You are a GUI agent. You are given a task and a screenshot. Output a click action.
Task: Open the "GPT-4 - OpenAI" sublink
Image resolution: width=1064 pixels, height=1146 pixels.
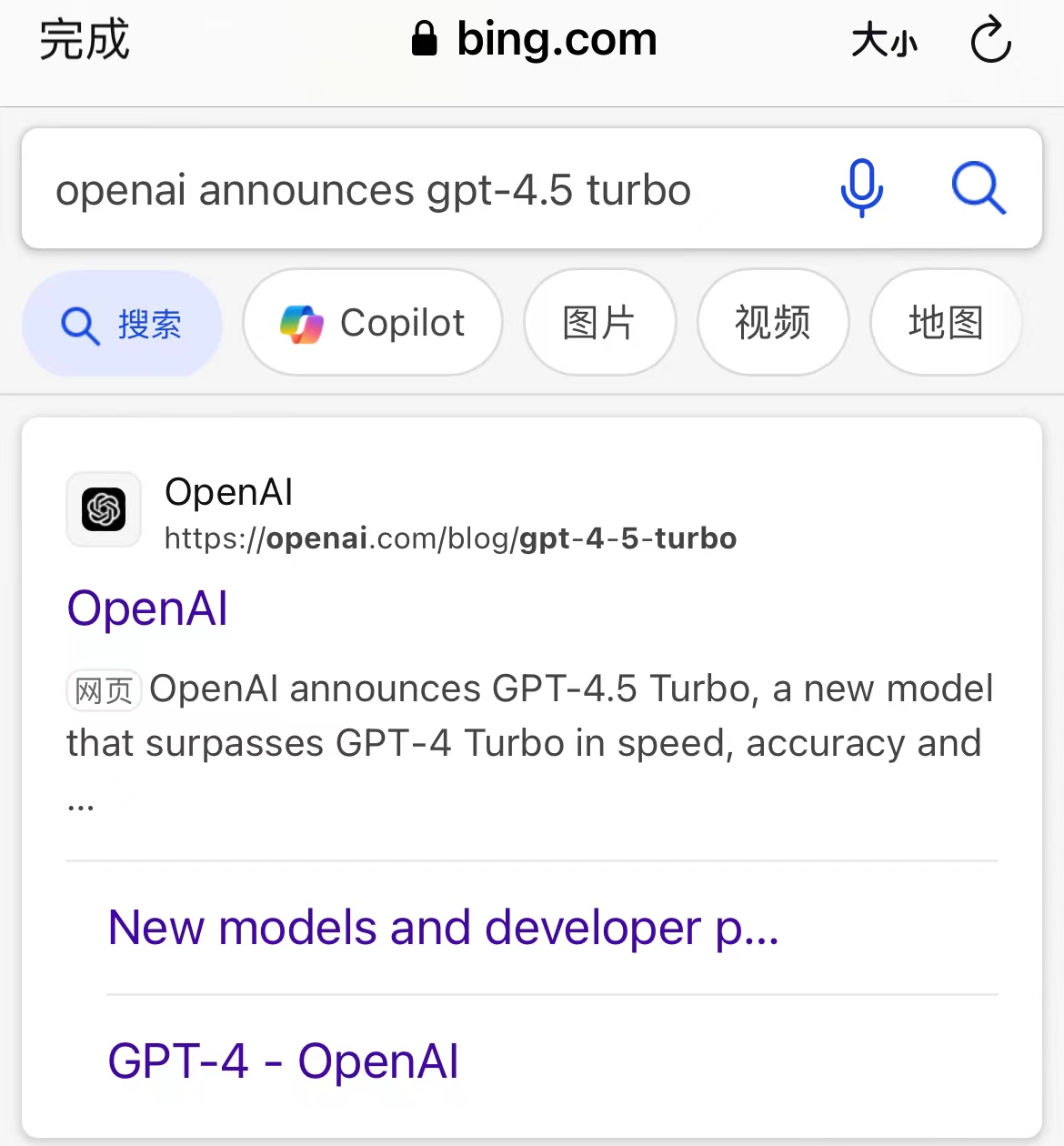[x=283, y=1061]
